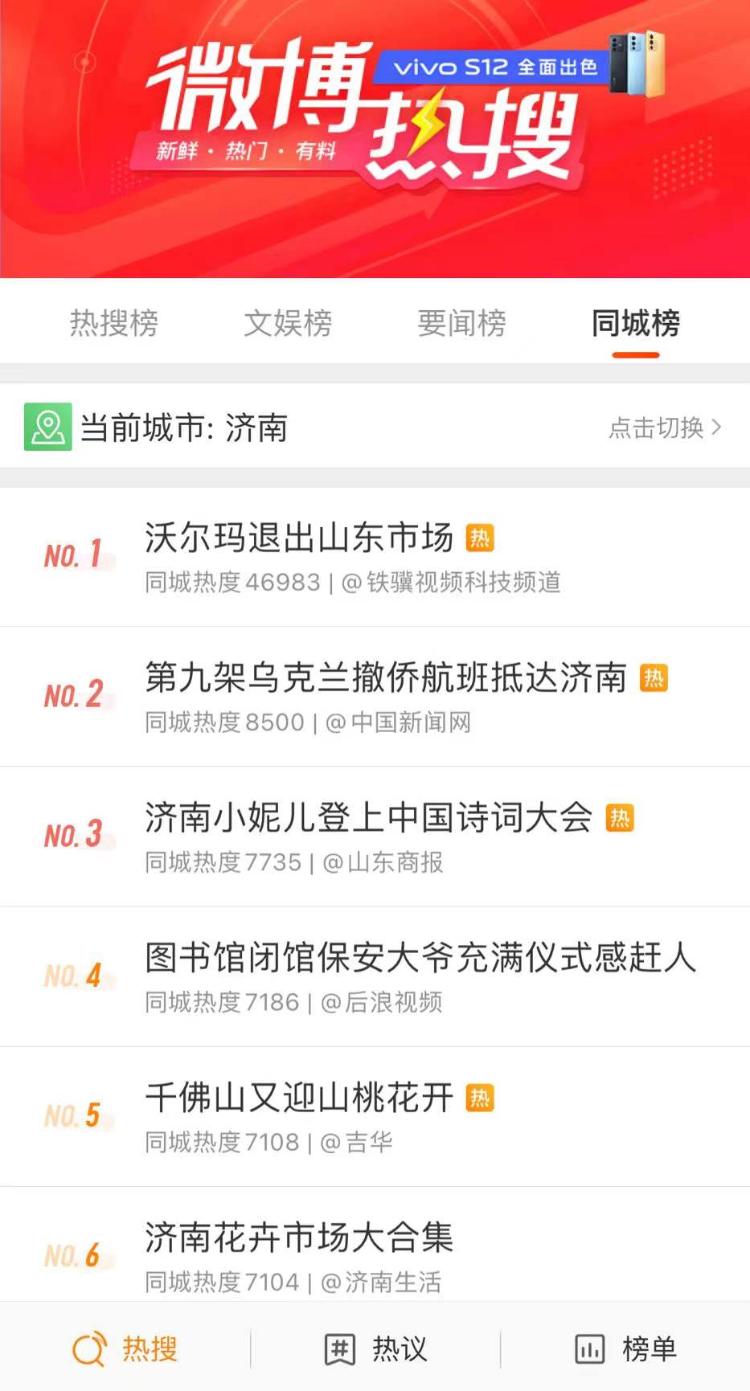This screenshot has width=750, height=1391.
Task: Switch to the 要闻榜 tab
Action: coord(462,324)
